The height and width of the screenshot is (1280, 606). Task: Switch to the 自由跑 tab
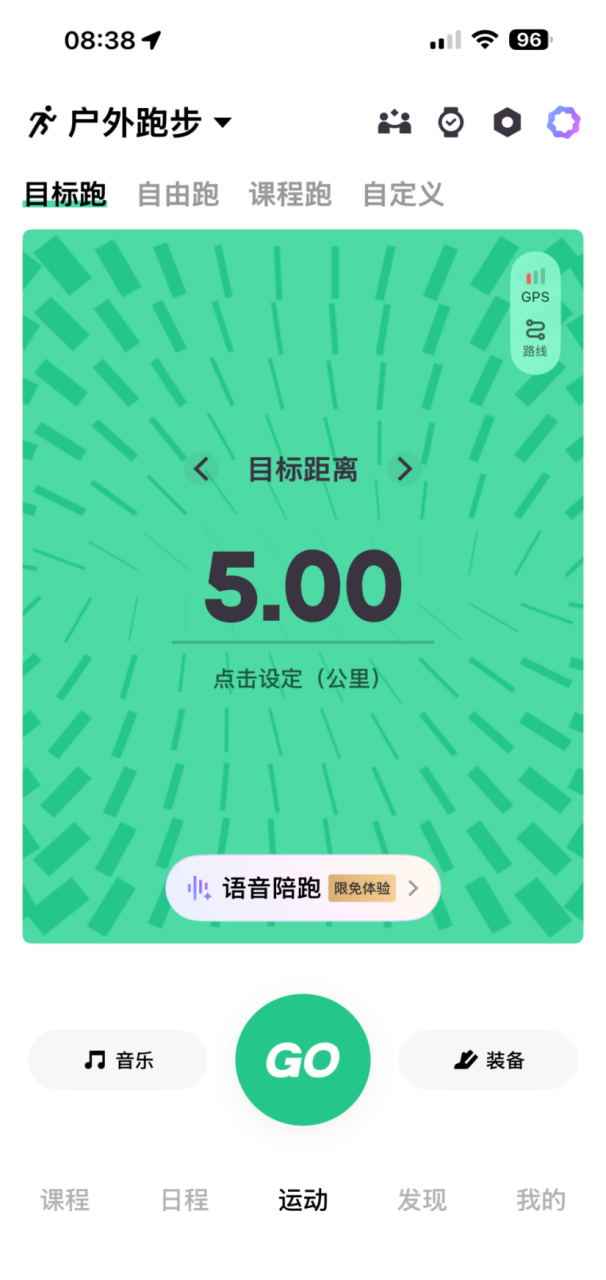click(x=178, y=194)
